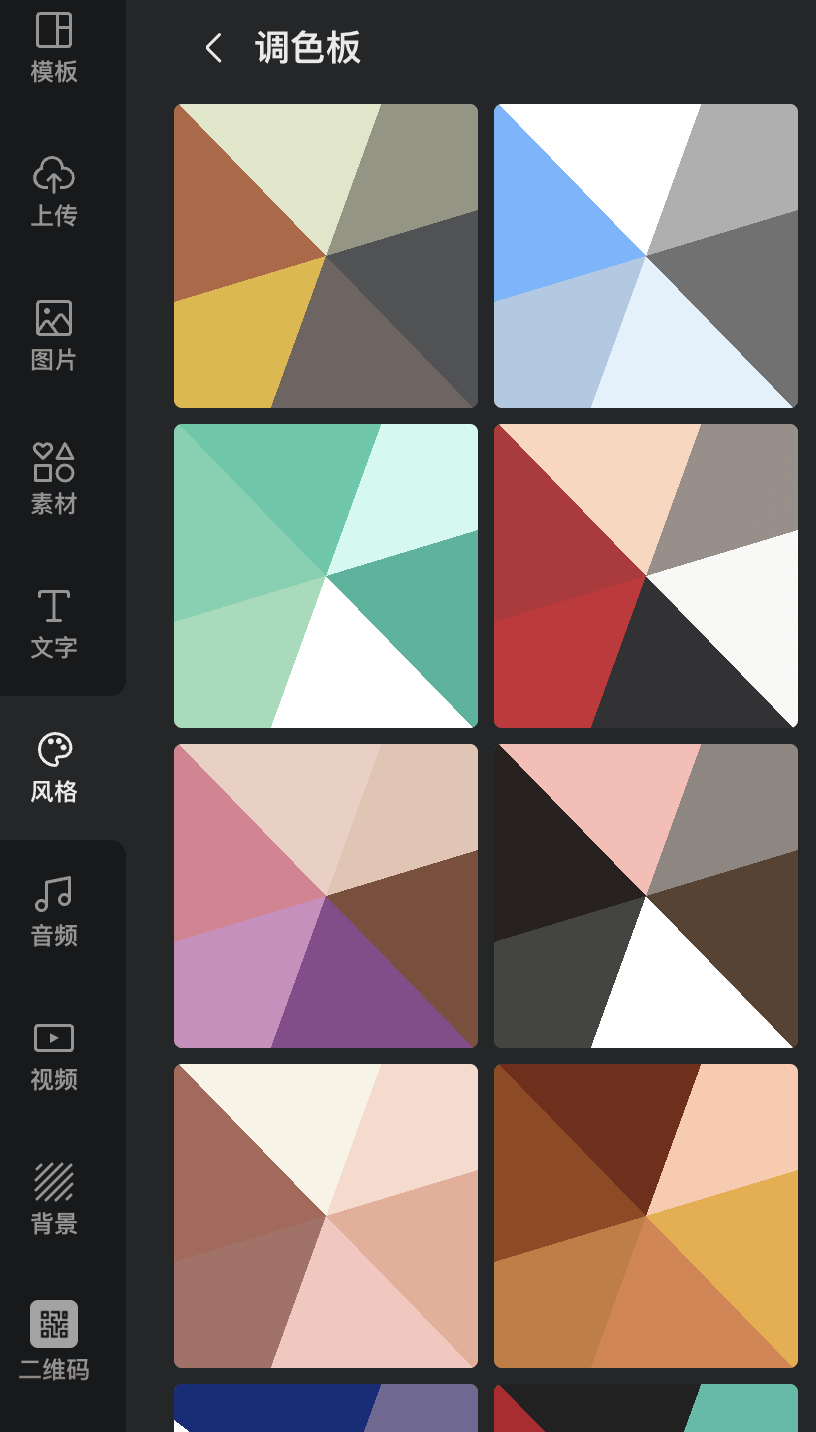Image resolution: width=816 pixels, height=1432 pixels.
Task: Apply the brown, yellow and gray palette
Action: click(x=326, y=256)
